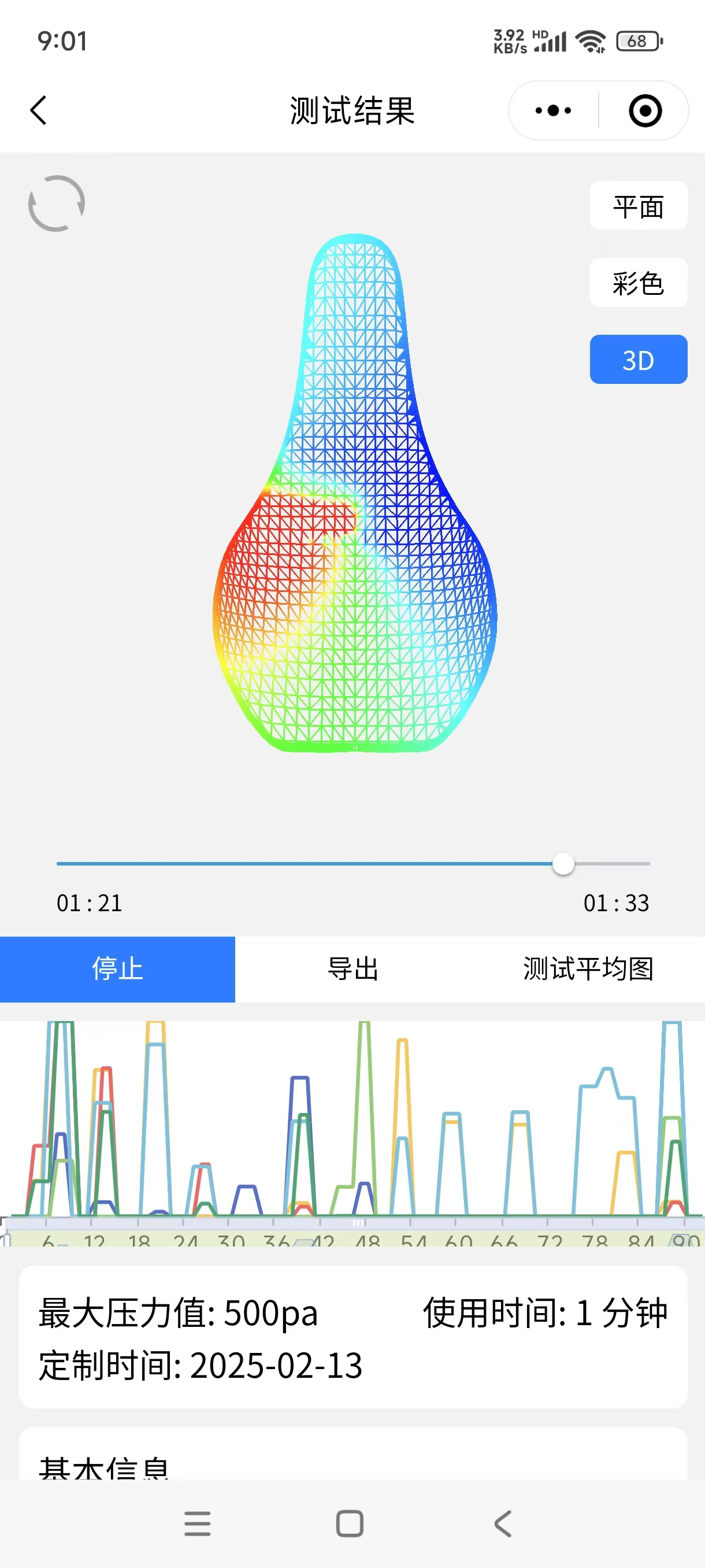
Task: Tap the timestamp 01:33 label
Action: [615, 903]
